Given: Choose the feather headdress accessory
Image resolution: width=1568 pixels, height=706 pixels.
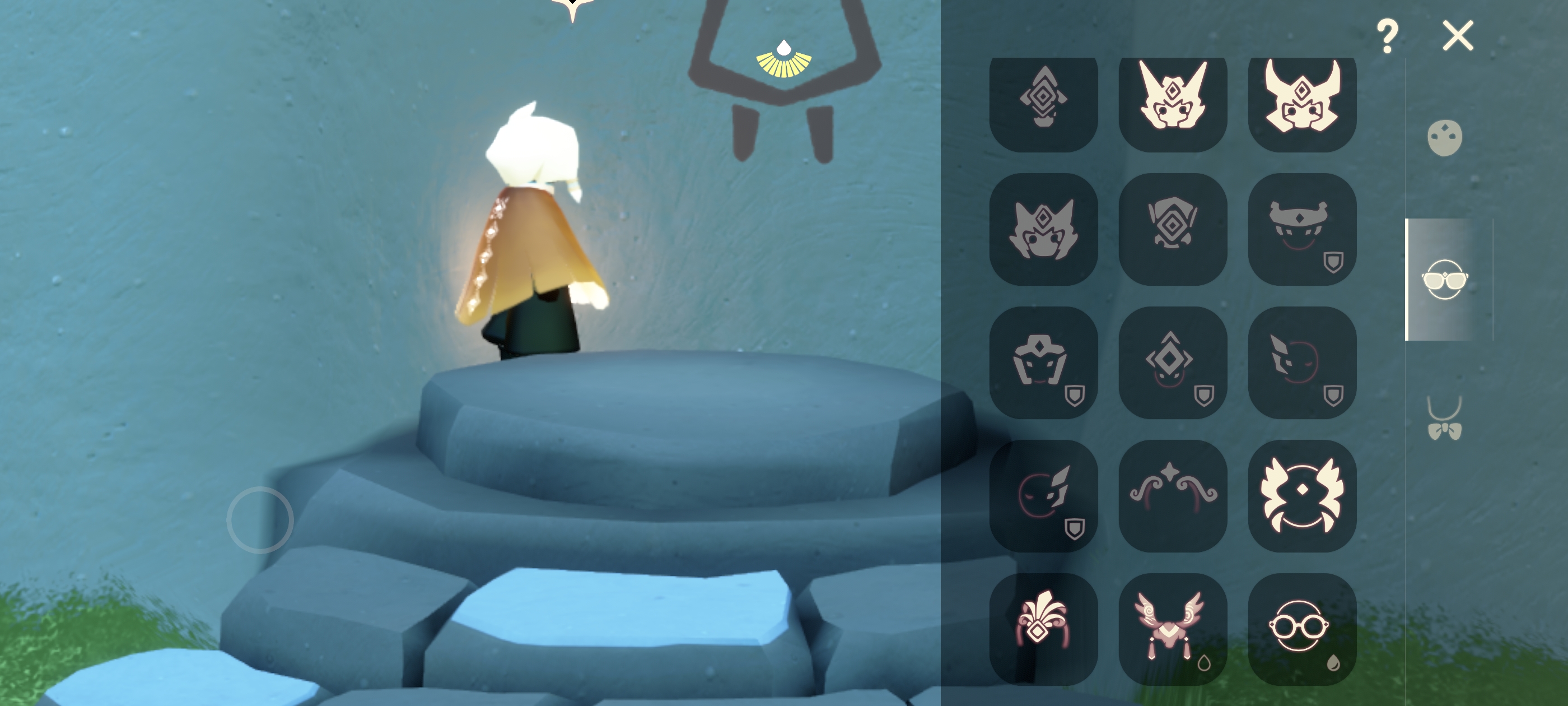Looking at the screenshot, I should coord(1043,629).
